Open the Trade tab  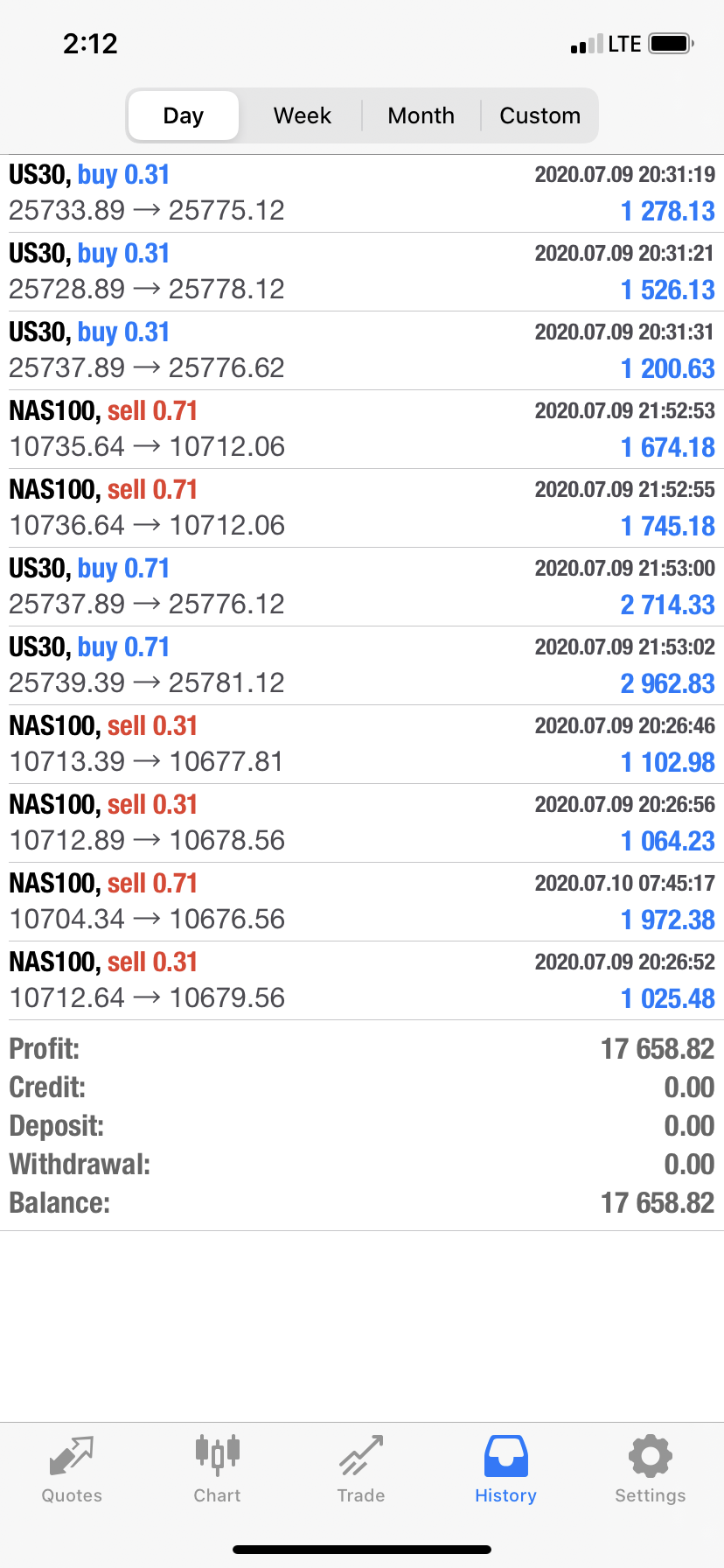(x=361, y=1469)
